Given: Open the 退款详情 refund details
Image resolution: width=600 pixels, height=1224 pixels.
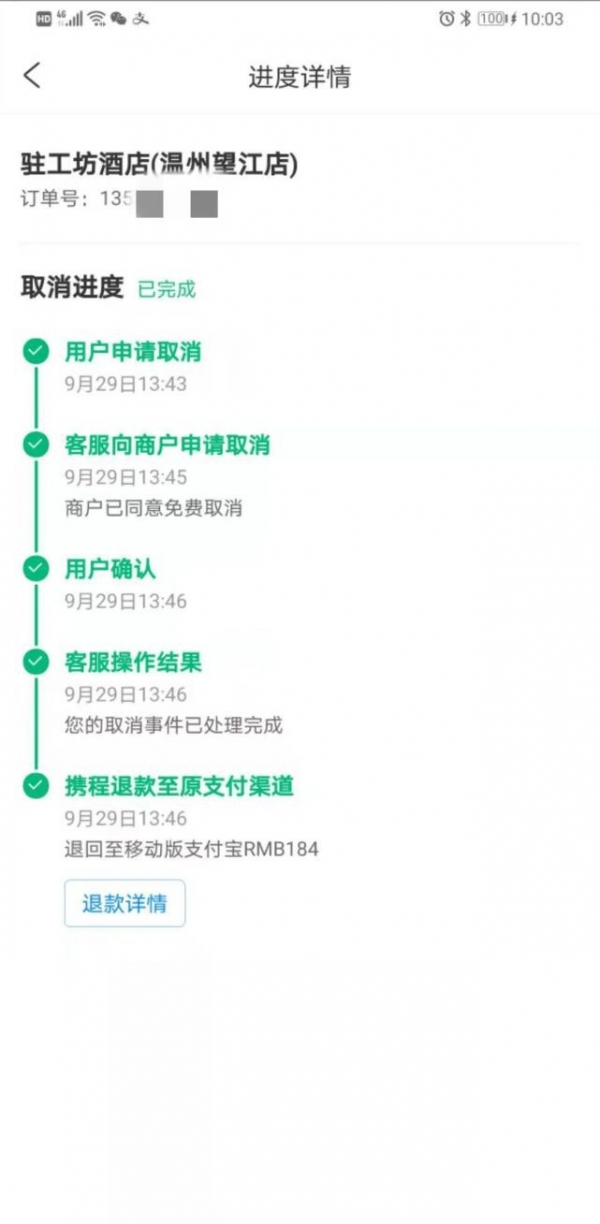Looking at the screenshot, I should [x=125, y=904].
